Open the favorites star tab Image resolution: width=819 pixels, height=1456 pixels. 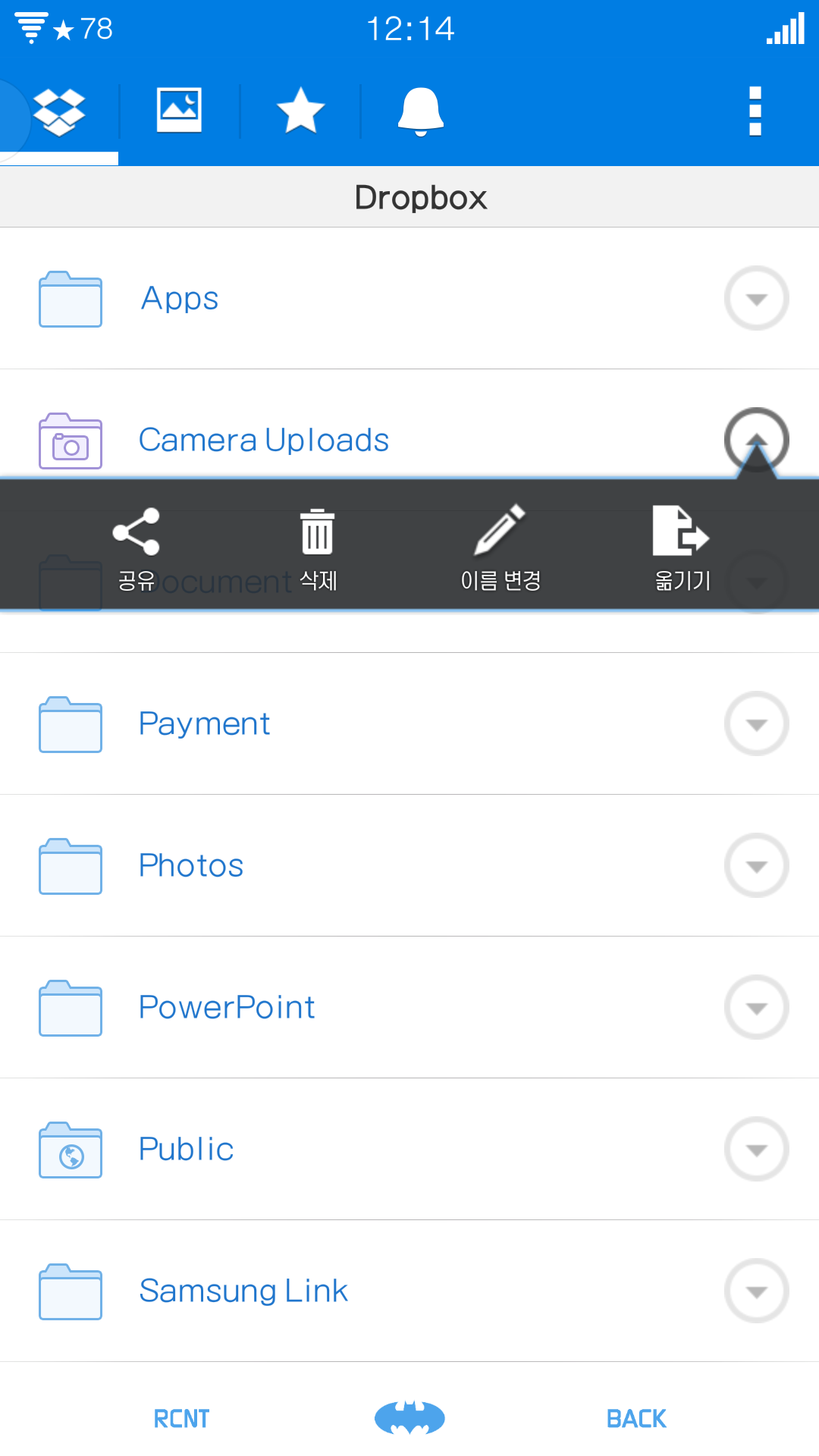click(x=300, y=111)
